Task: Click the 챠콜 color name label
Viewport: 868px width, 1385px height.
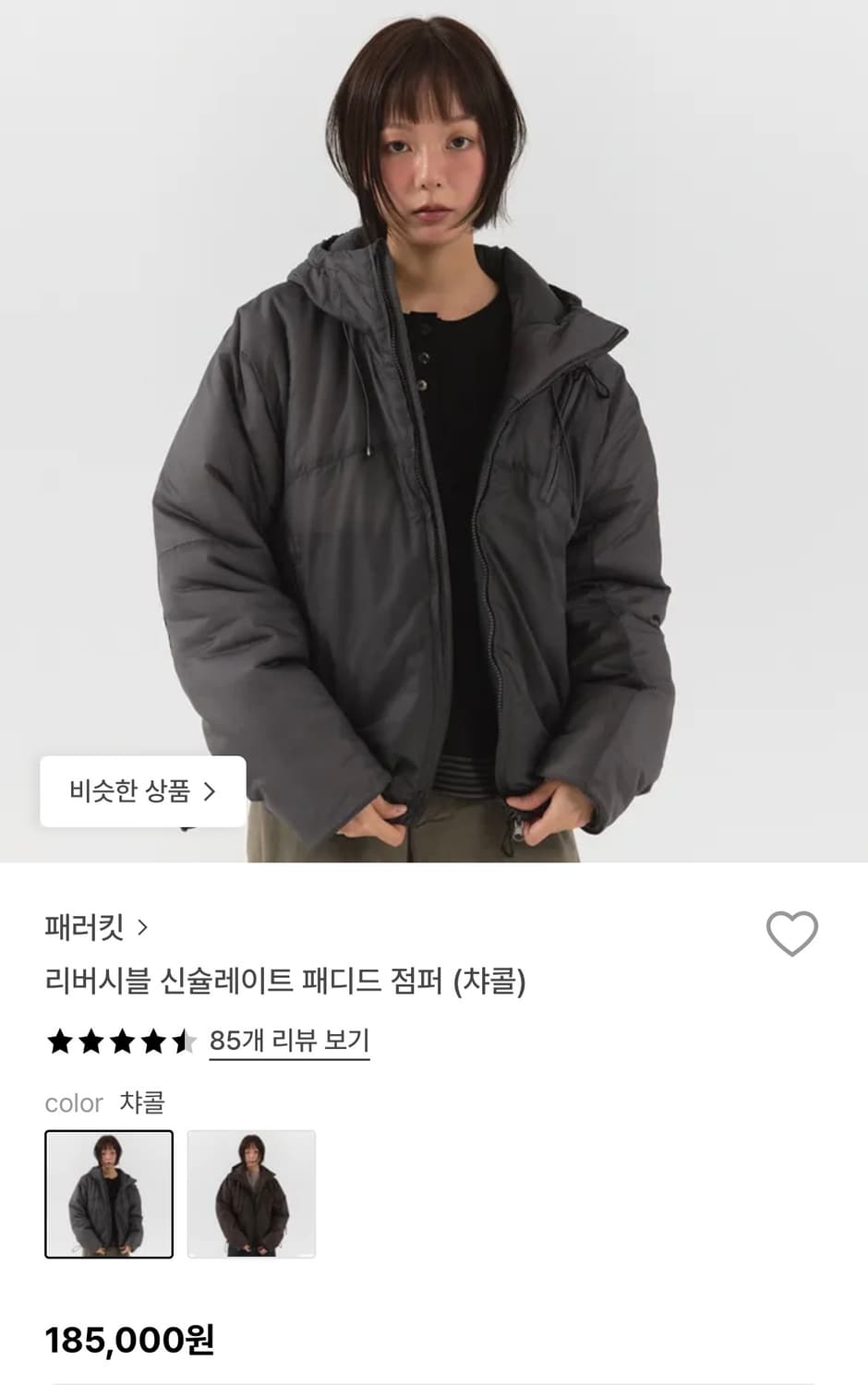Action: pos(140,1102)
